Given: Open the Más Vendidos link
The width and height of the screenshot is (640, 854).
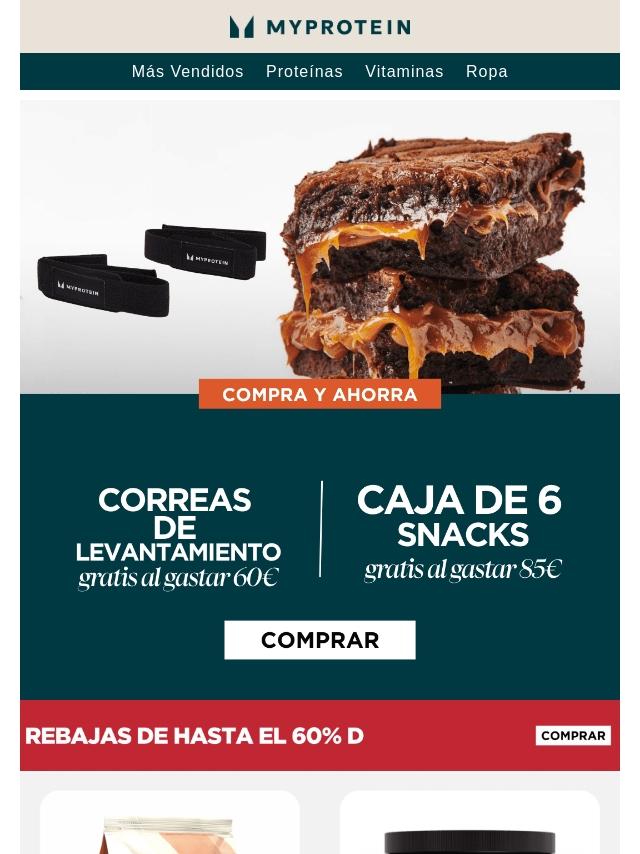Looking at the screenshot, I should point(187,72).
